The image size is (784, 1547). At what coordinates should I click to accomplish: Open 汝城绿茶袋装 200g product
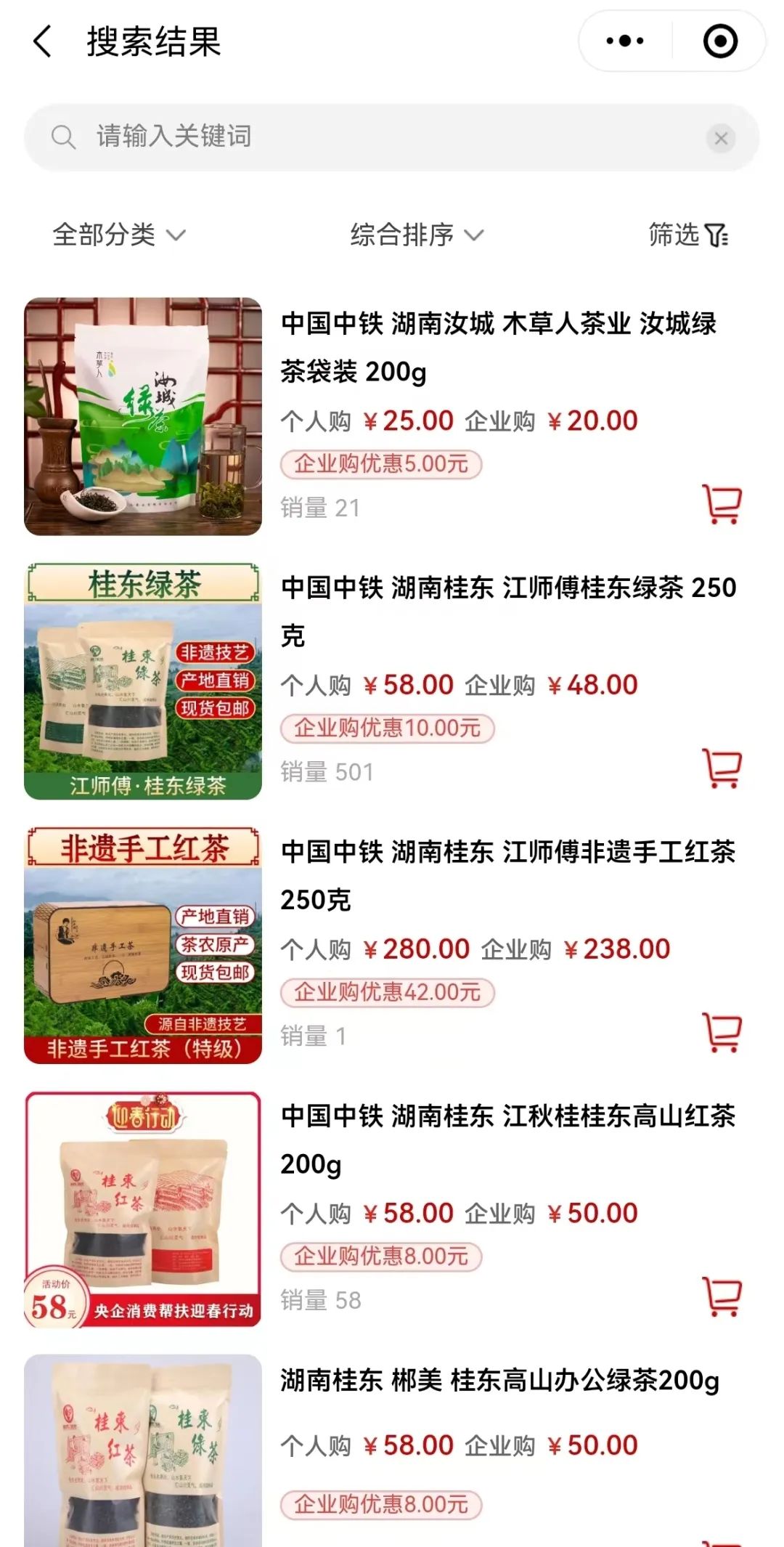click(x=498, y=346)
